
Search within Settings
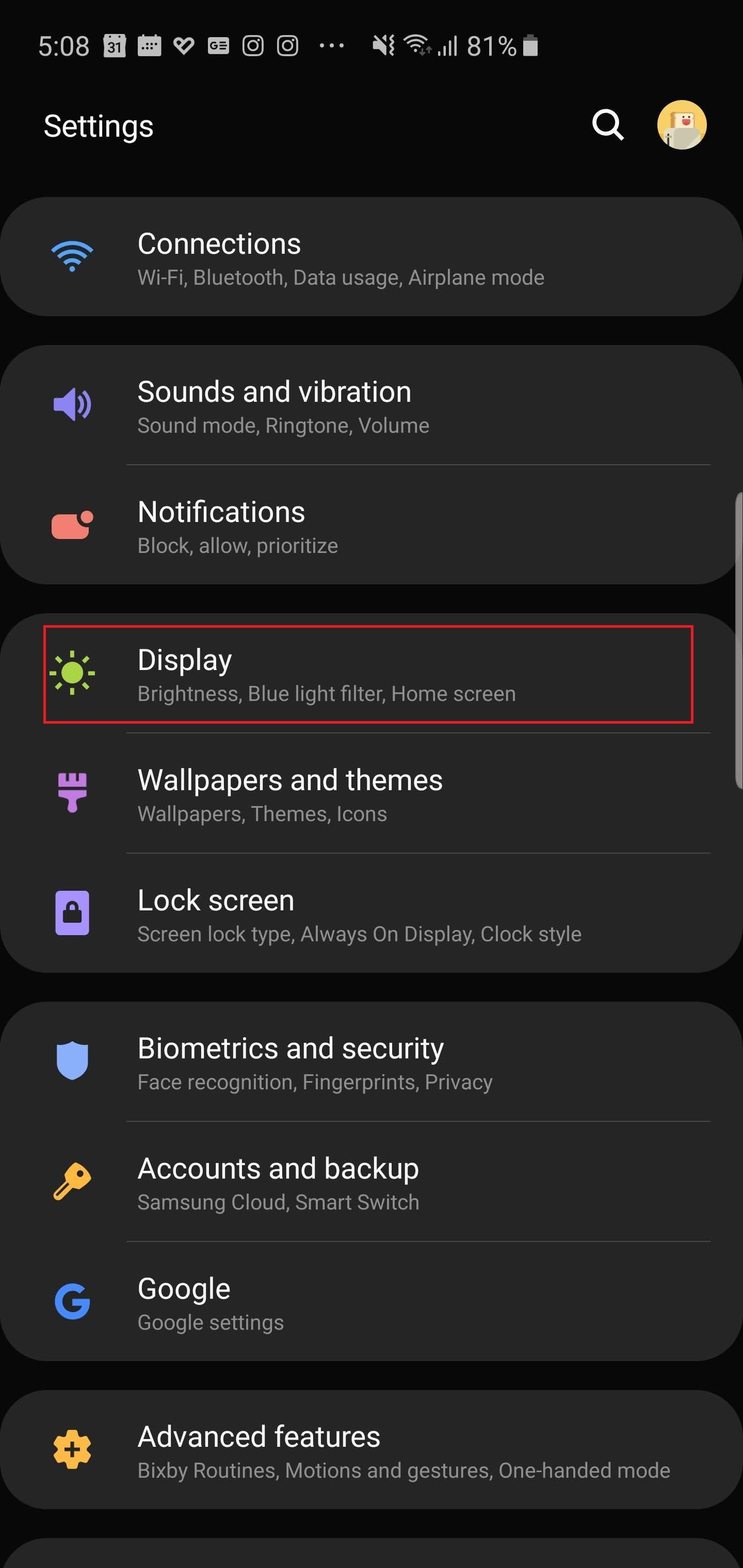coord(607,125)
